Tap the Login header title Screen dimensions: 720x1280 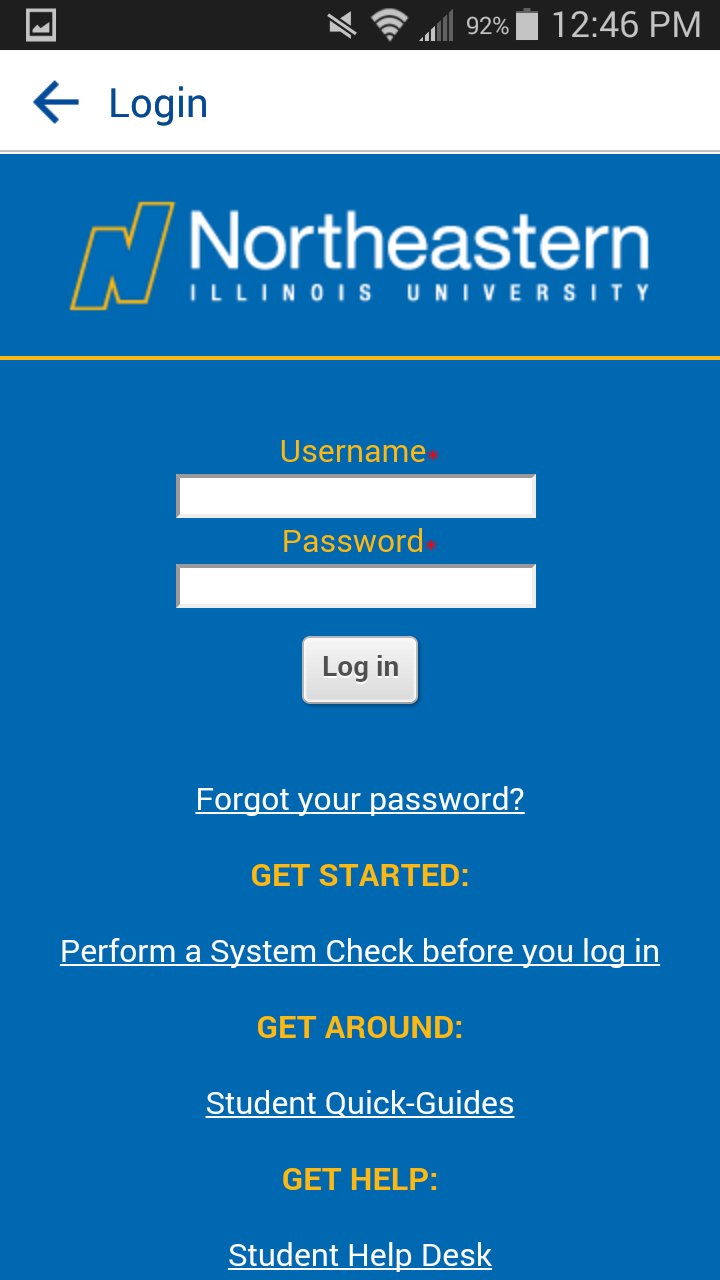(158, 102)
